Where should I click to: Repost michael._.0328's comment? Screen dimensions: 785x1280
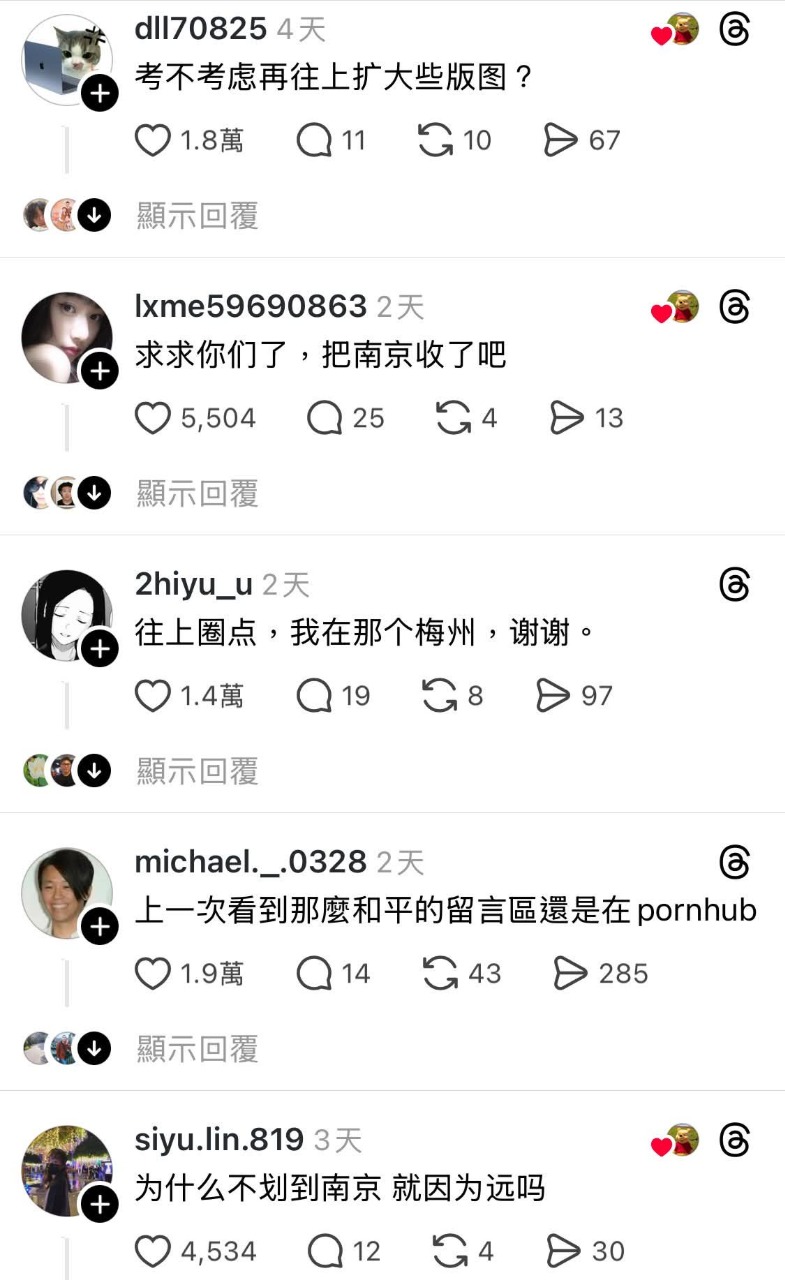click(440, 974)
